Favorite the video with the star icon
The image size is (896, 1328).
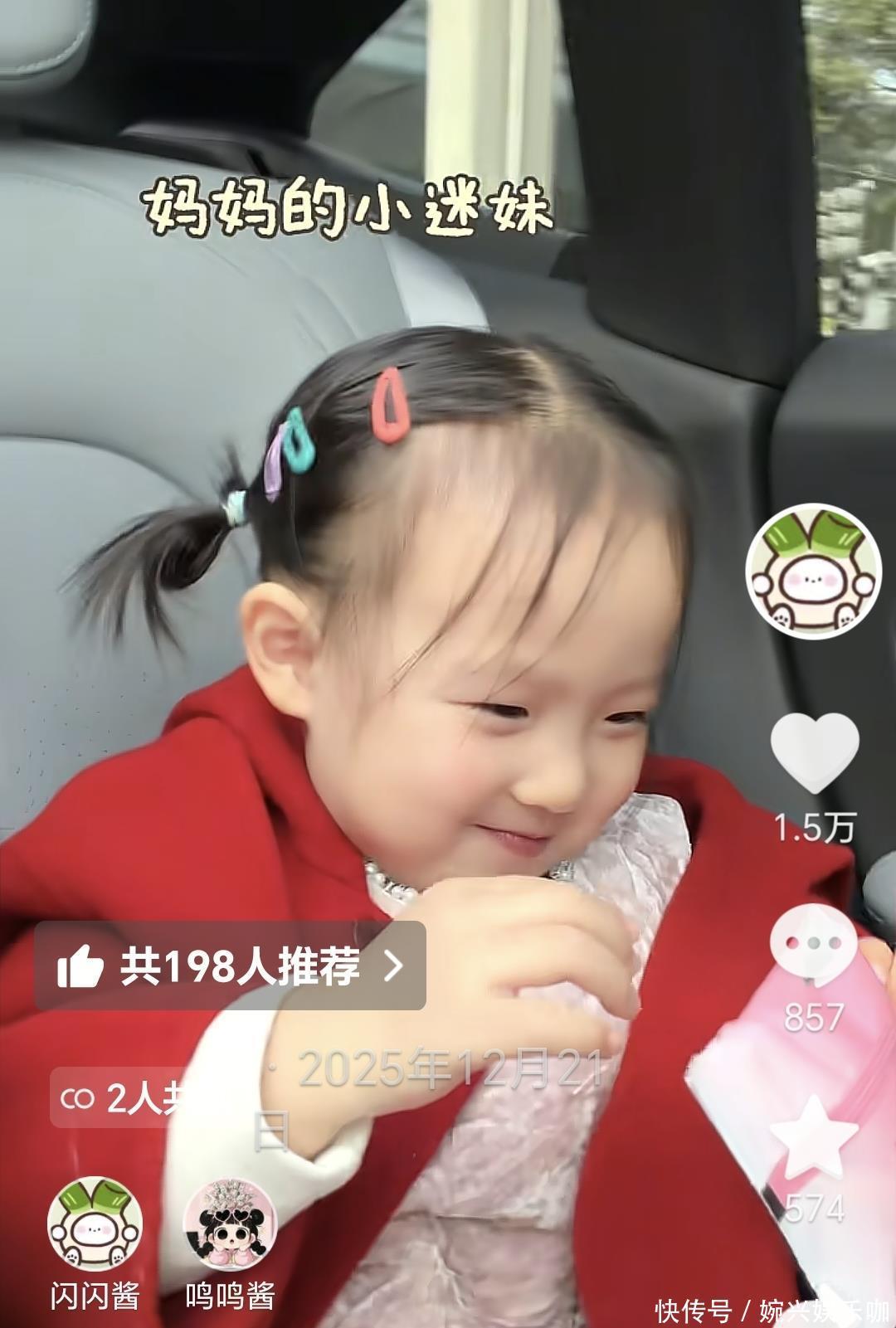814,1137
